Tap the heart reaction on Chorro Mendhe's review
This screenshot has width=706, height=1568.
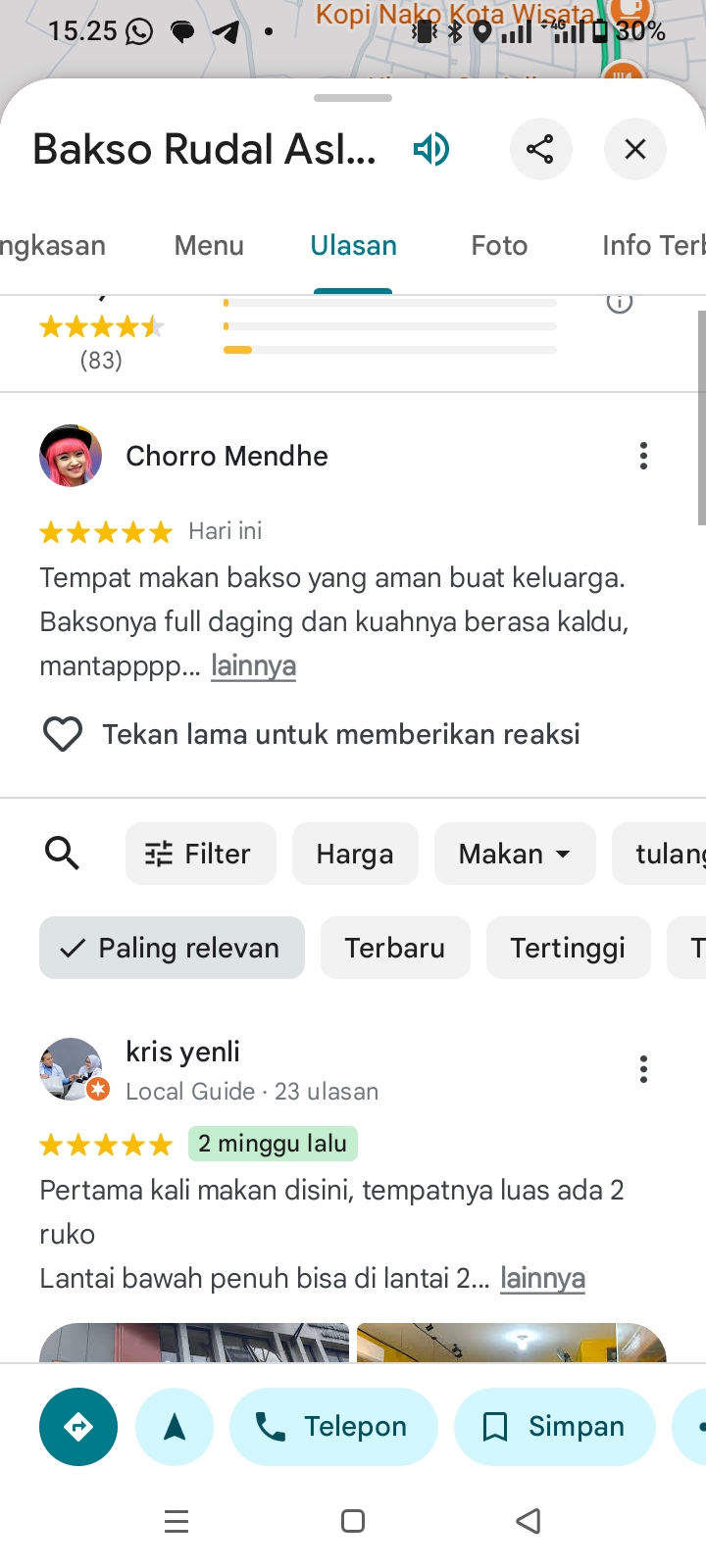63,734
